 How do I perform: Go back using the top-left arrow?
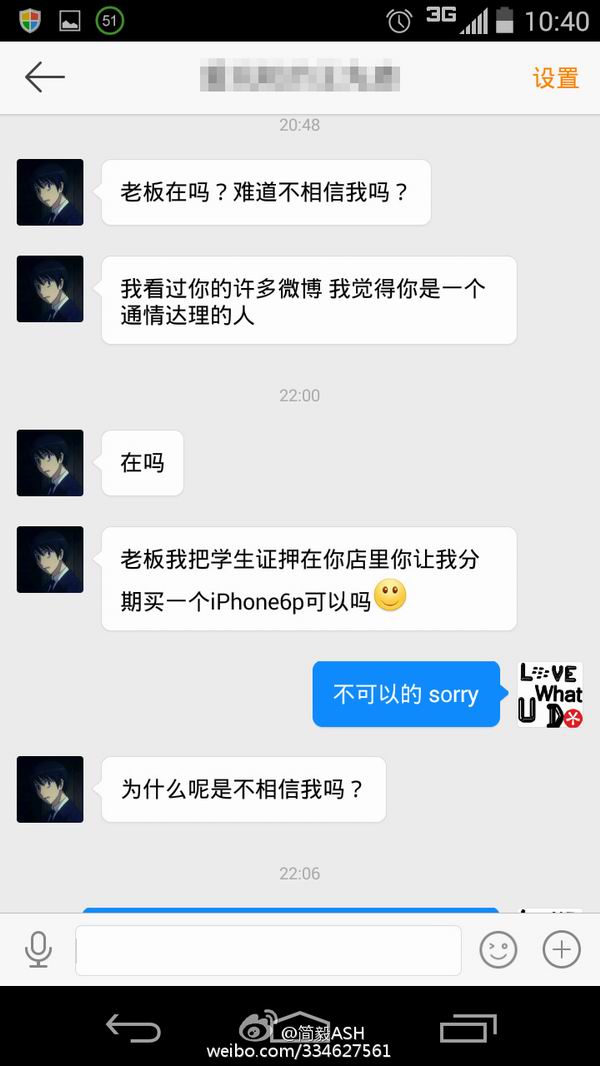(x=44, y=77)
